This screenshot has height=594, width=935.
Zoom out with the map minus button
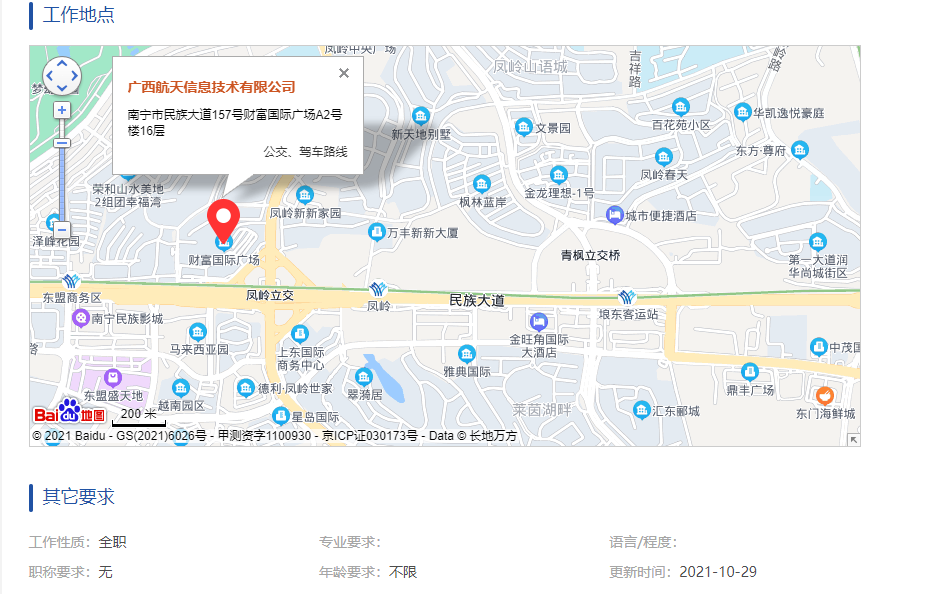pos(62,229)
